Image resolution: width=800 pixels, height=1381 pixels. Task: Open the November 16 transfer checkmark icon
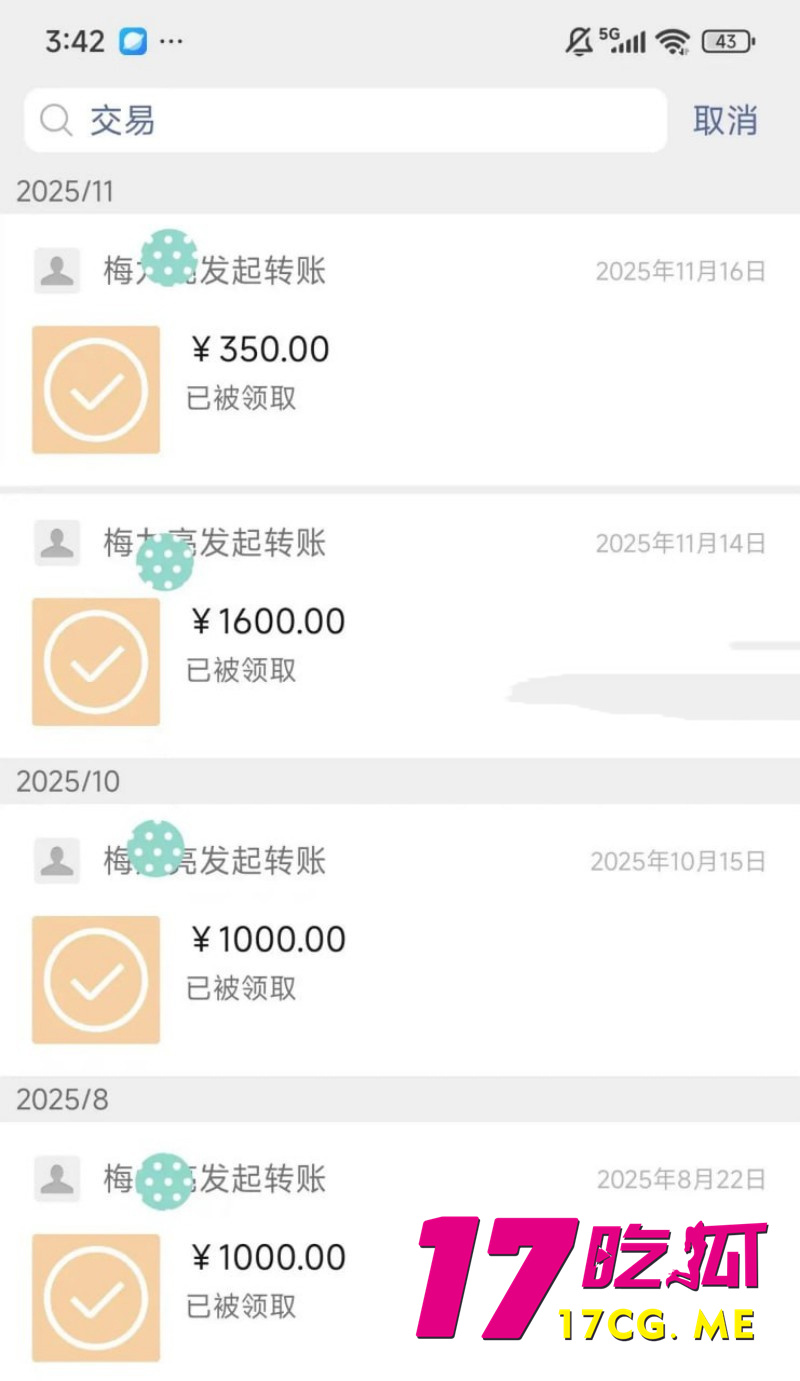pyautogui.click(x=95, y=388)
